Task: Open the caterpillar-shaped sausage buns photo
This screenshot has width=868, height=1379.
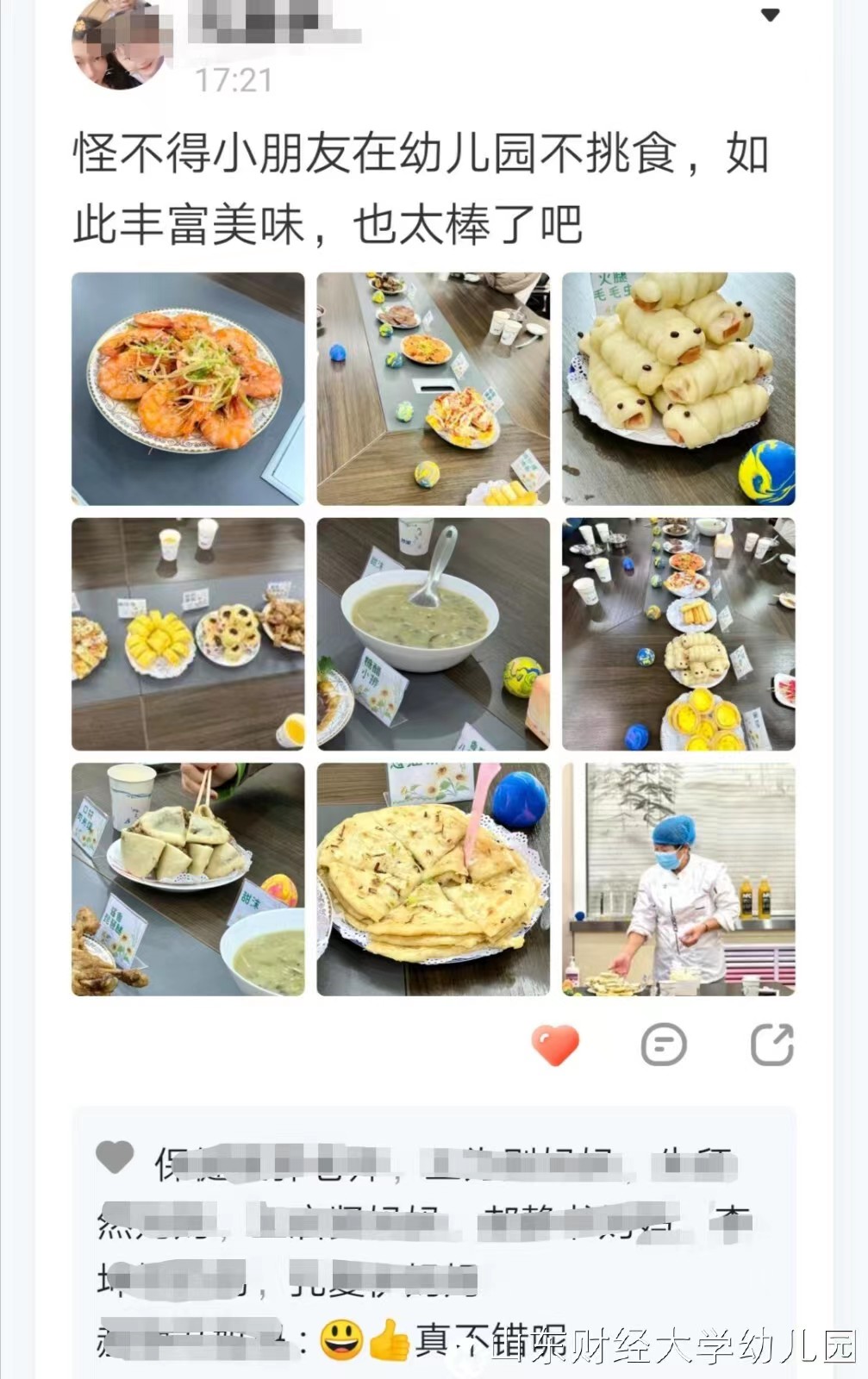Action: pos(678,389)
